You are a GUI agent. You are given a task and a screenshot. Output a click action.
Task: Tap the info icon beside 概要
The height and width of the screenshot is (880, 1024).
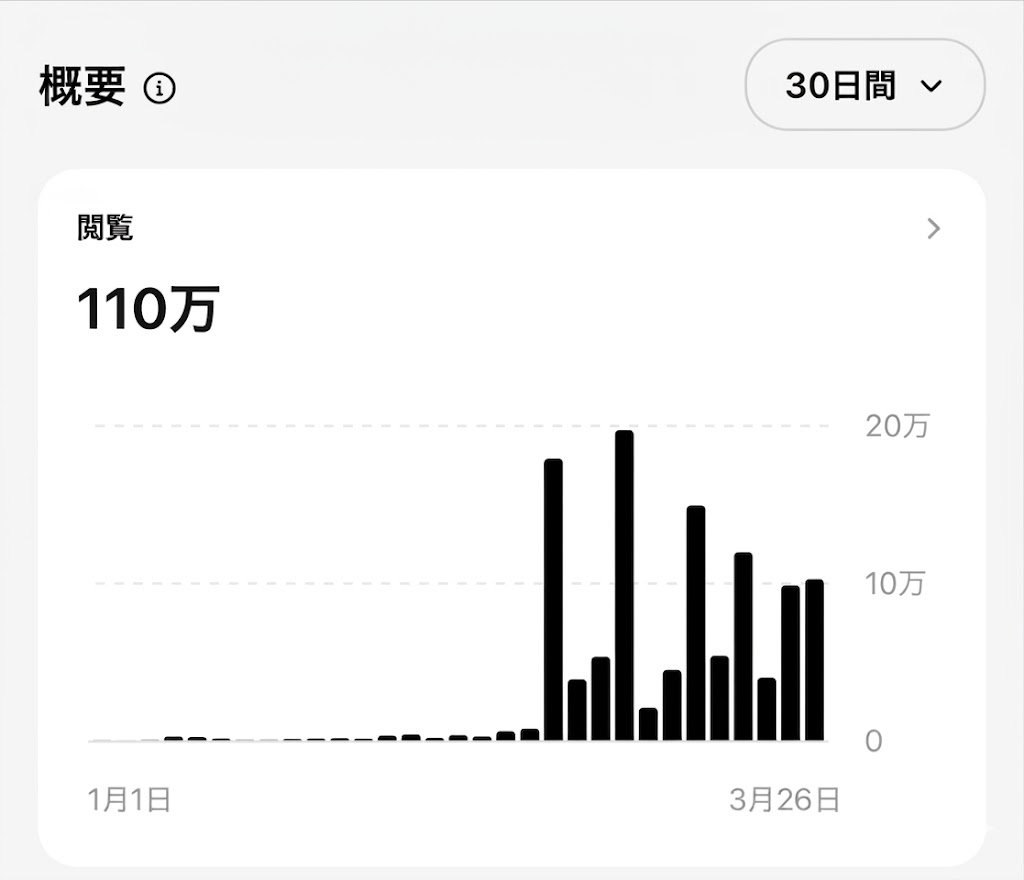(160, 89)
